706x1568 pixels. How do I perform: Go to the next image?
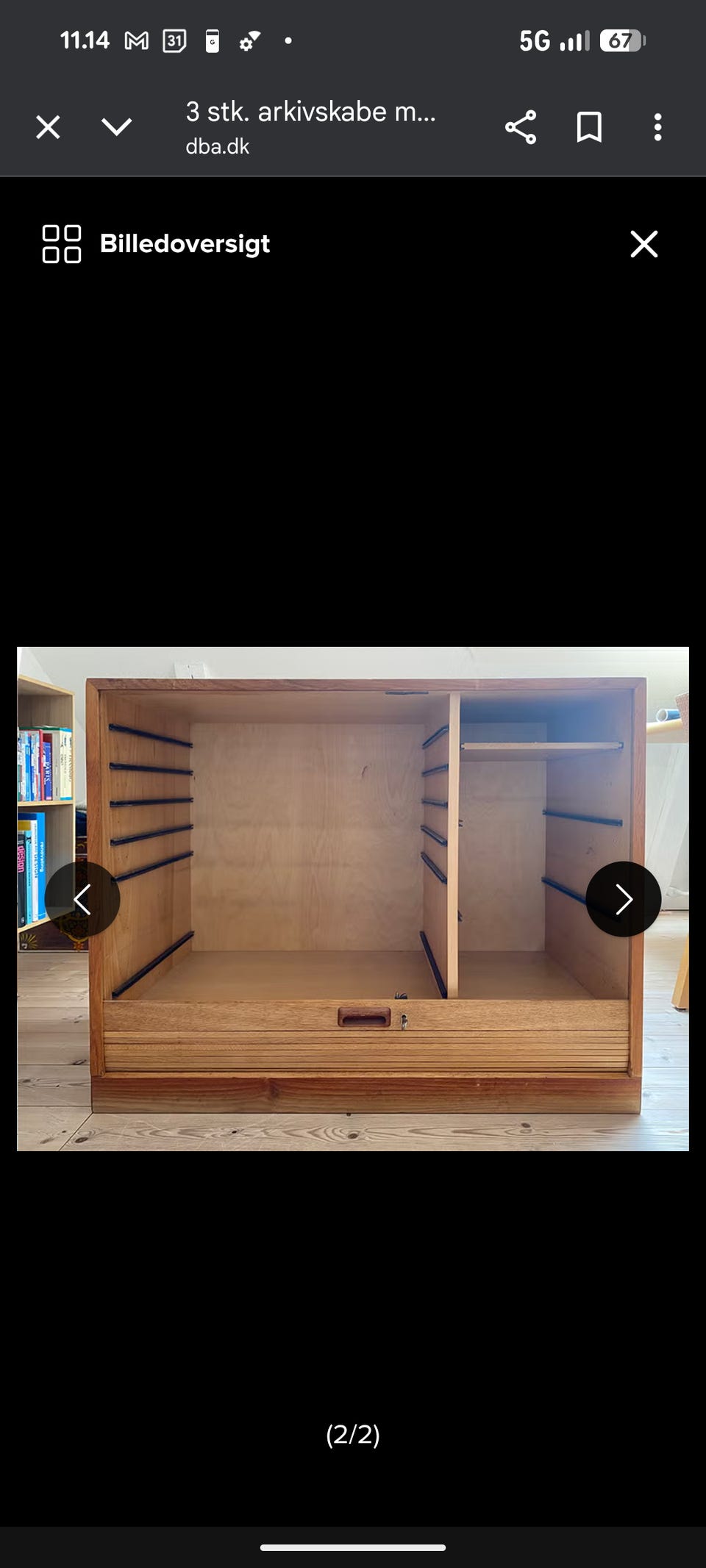(x=624, y=899)
